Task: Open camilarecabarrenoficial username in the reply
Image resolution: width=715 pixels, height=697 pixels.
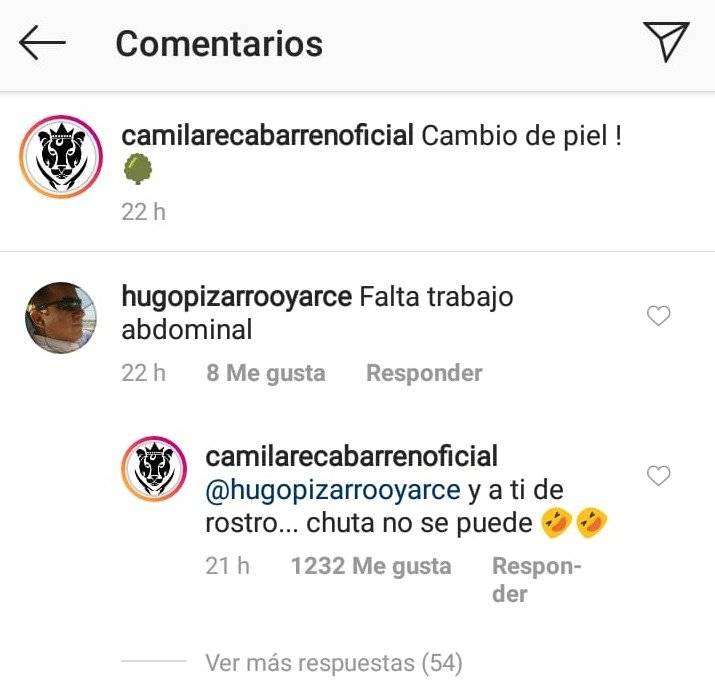Action: pos(351,457)
